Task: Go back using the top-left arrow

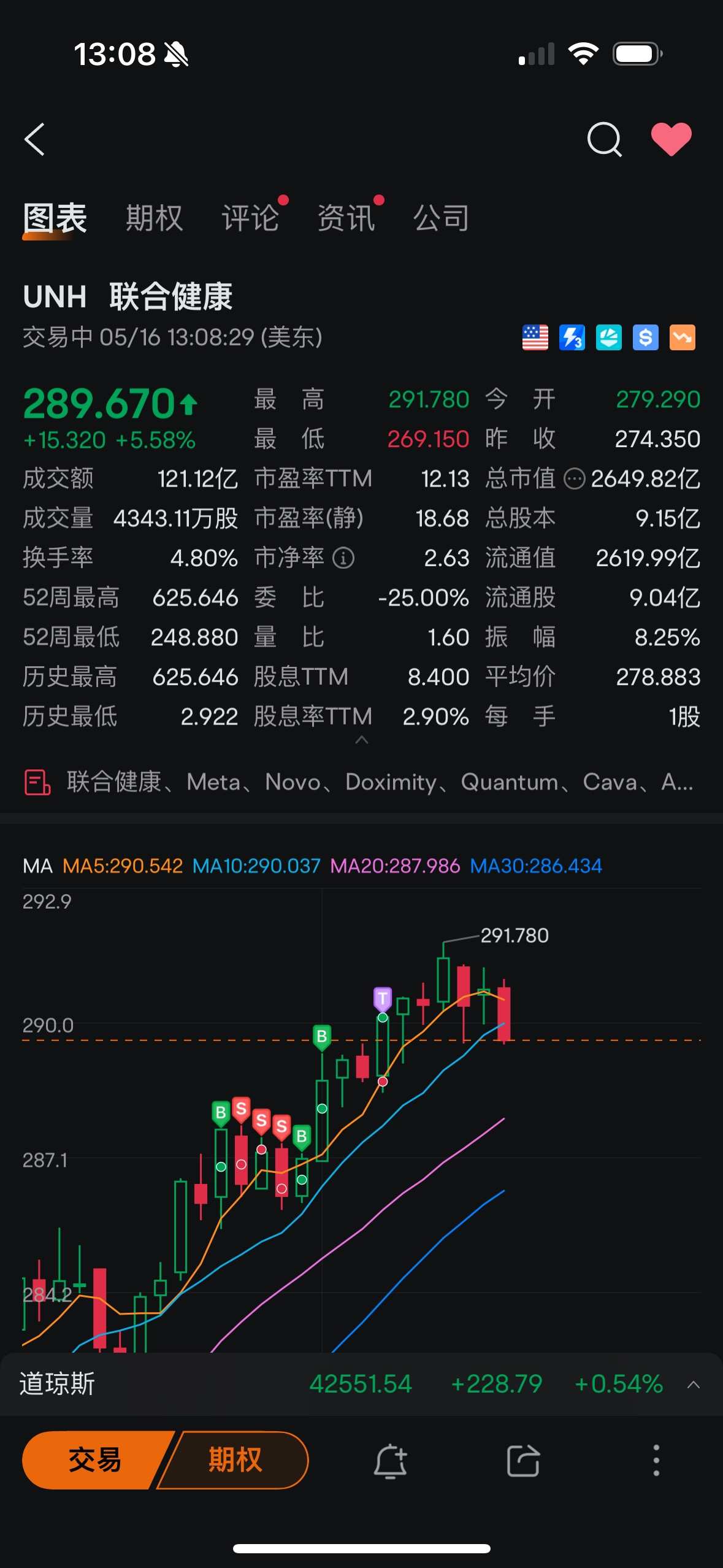Action: click(35, 140)
